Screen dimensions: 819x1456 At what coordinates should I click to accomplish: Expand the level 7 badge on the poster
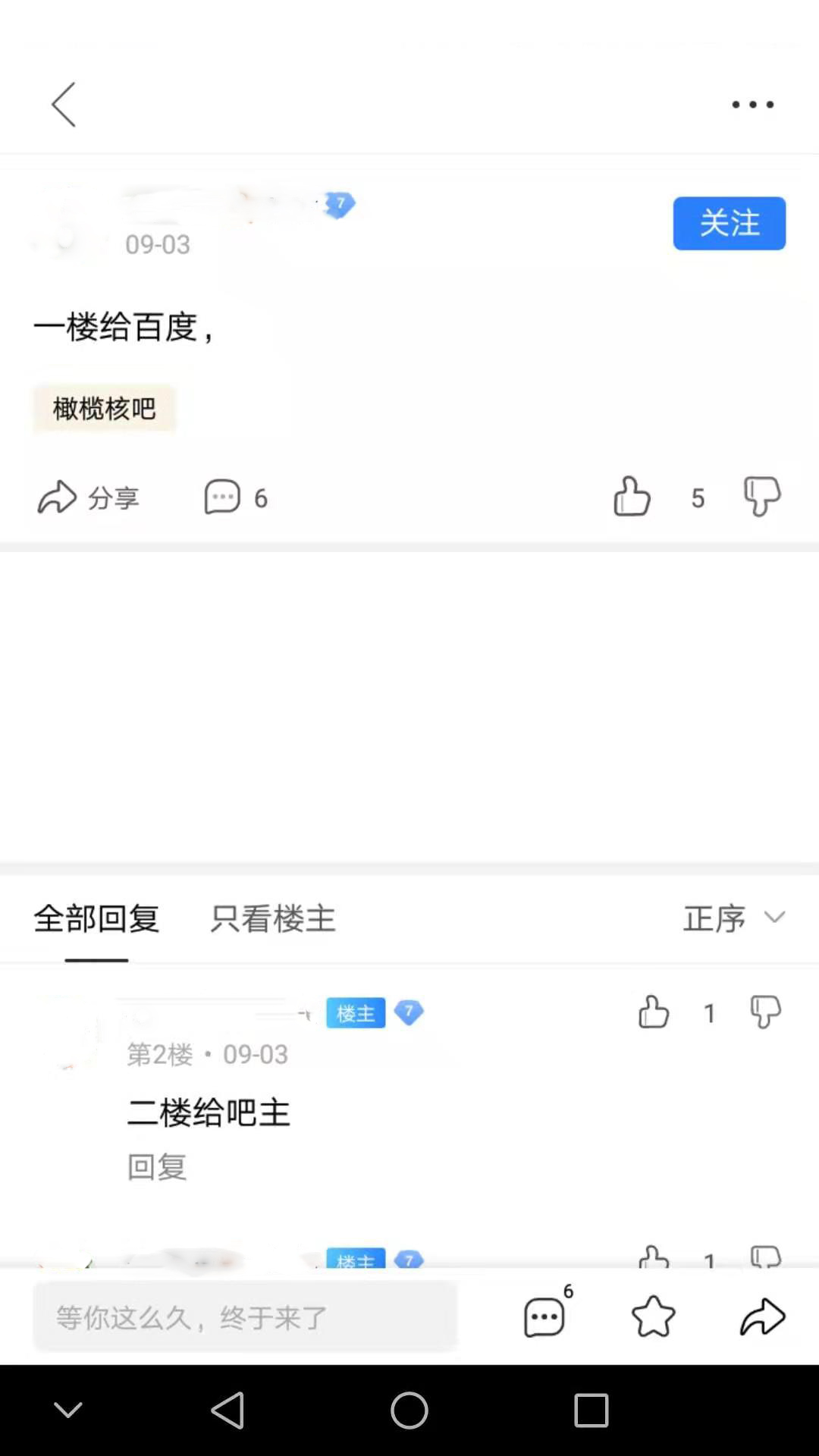(339, 203)
